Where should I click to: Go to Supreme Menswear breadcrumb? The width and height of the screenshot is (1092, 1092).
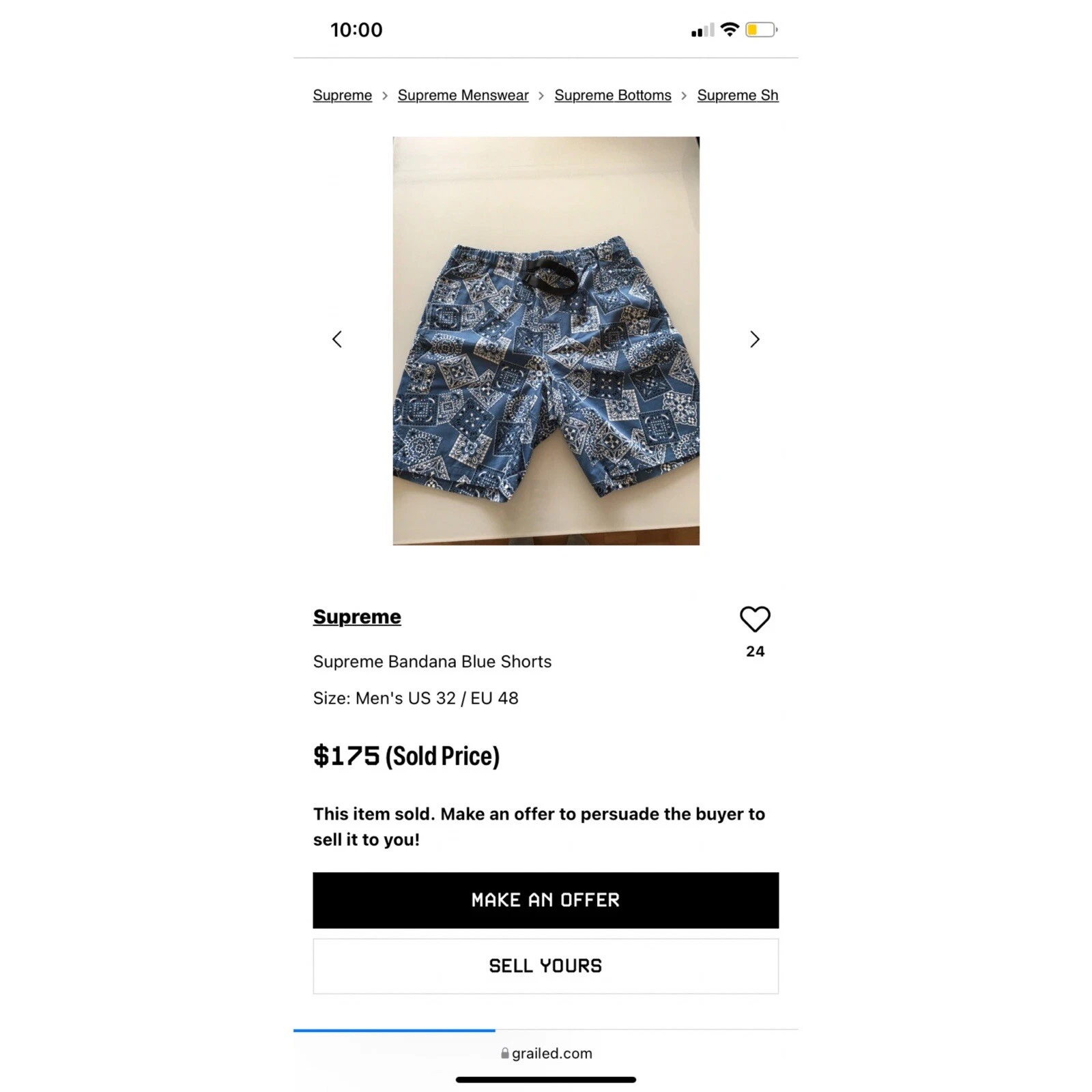[x=463, y=96]
